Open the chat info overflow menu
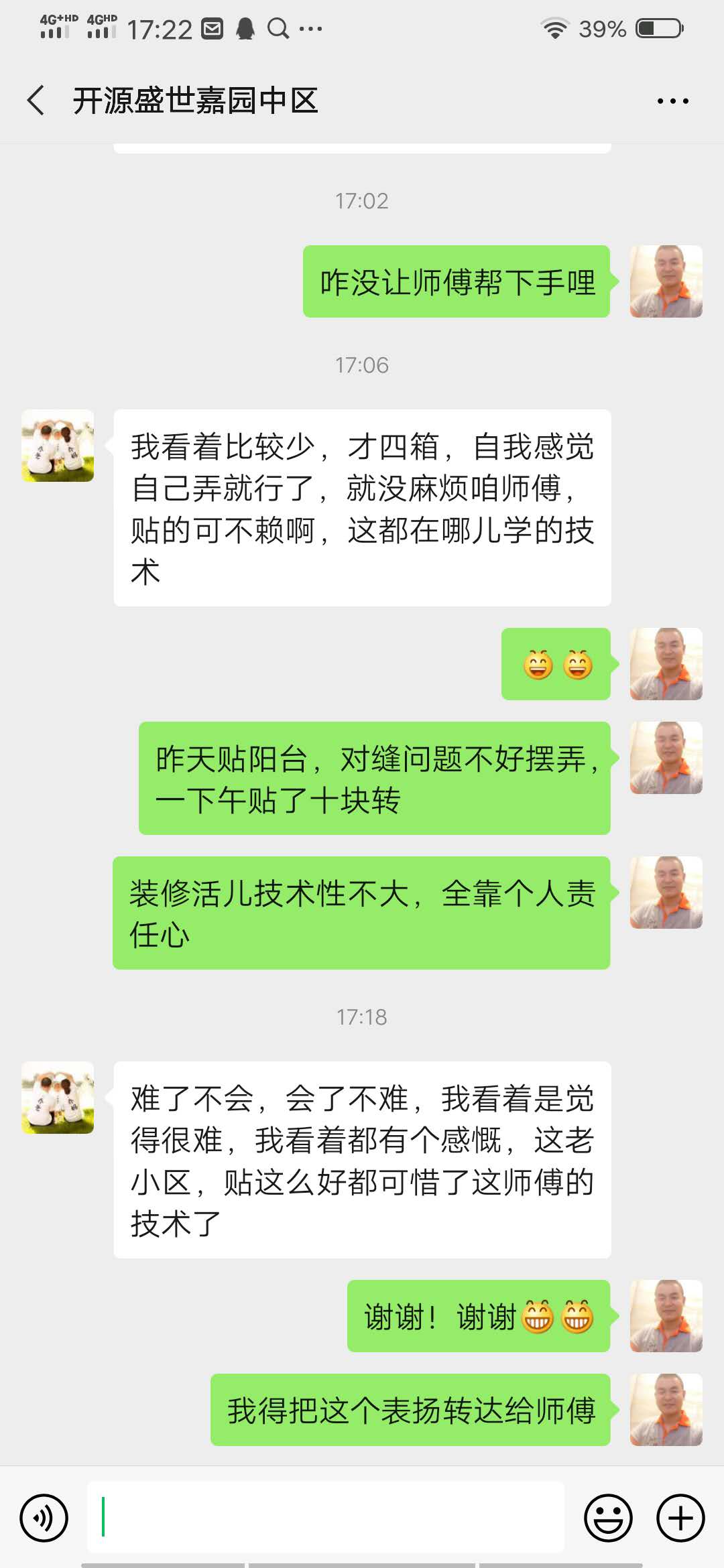 click(672, 101)
